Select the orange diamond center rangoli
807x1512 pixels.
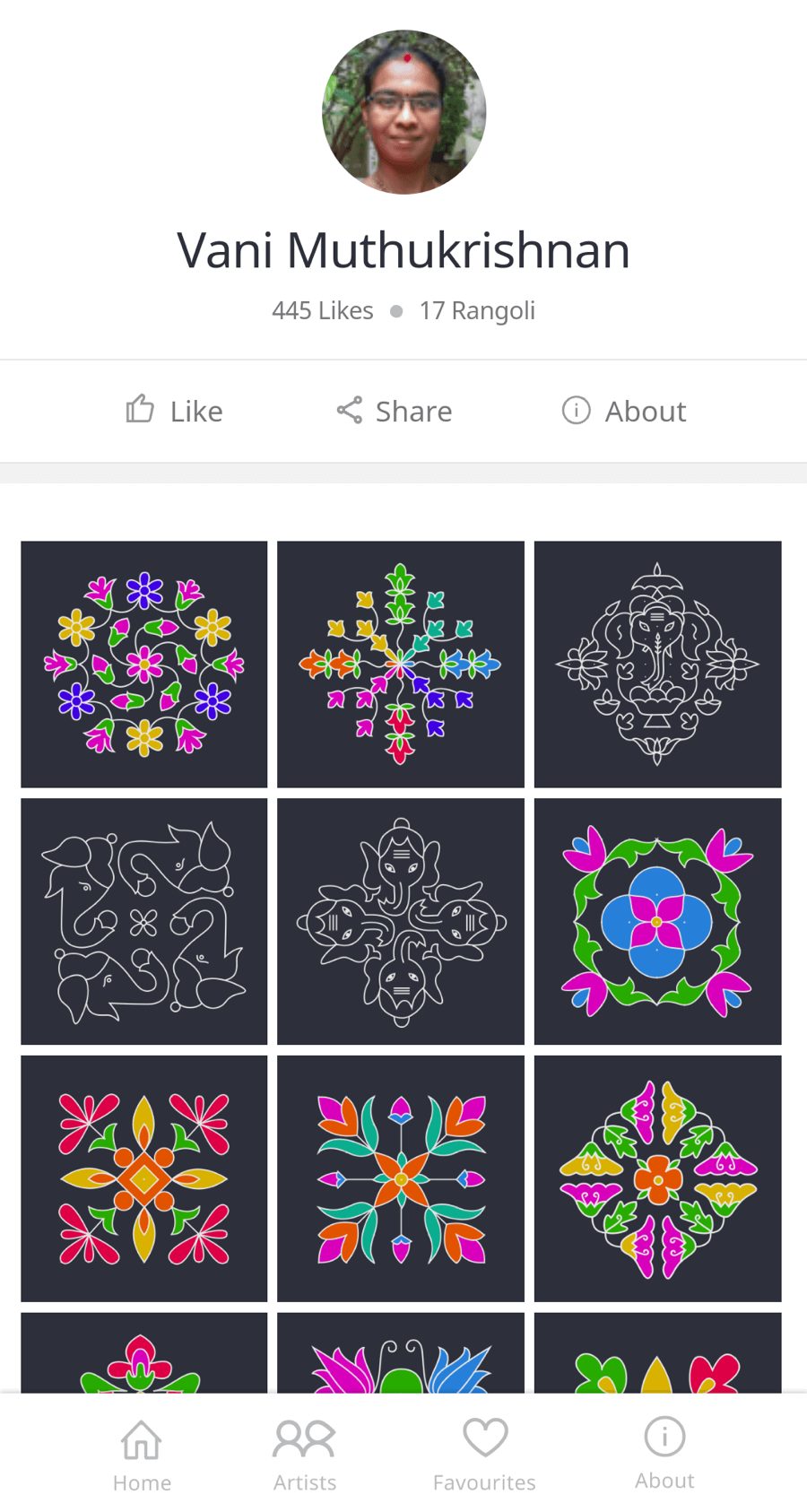(144, 1177)
